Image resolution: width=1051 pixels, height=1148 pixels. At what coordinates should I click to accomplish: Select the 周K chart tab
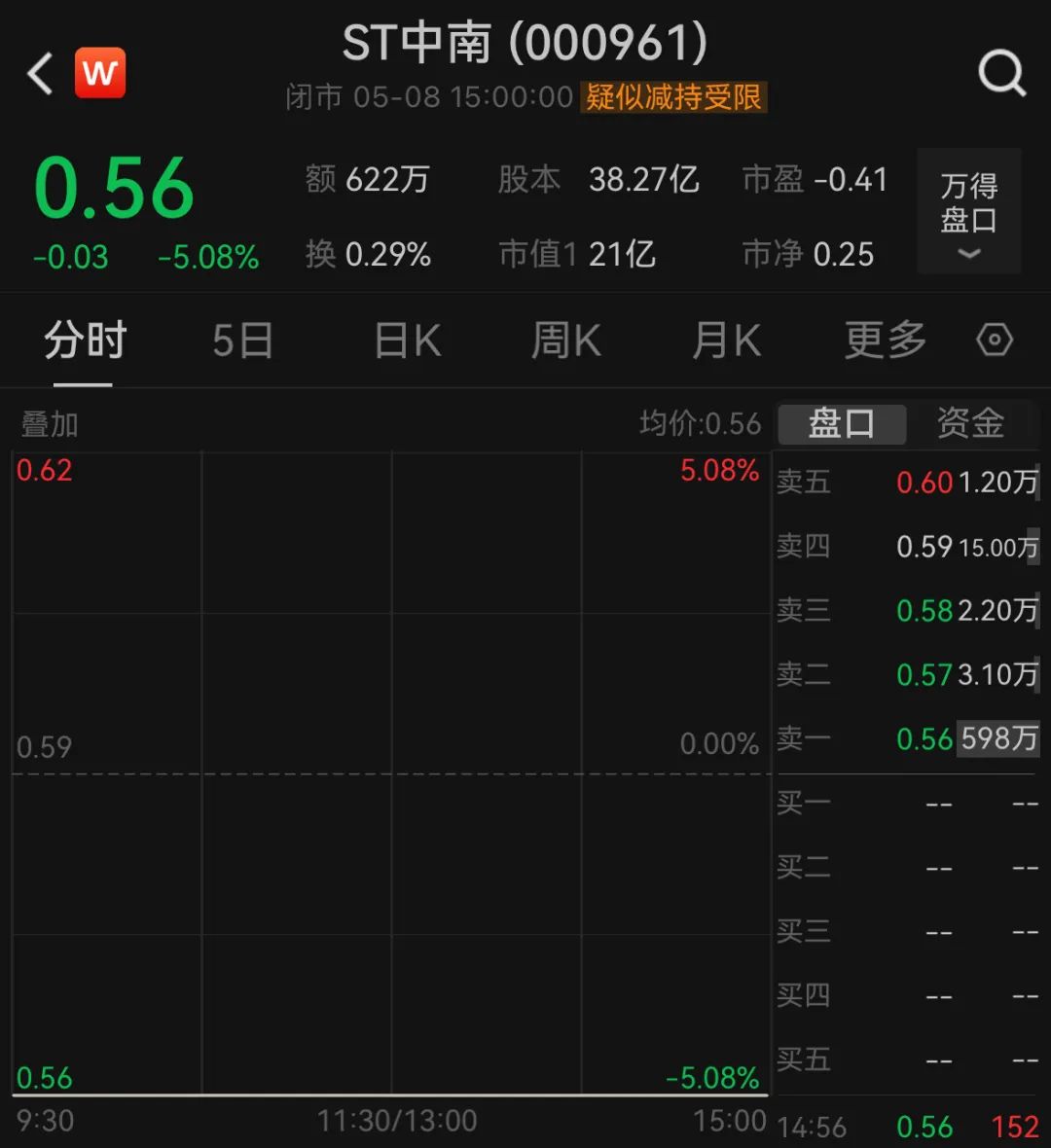click(x=565, y=341)
